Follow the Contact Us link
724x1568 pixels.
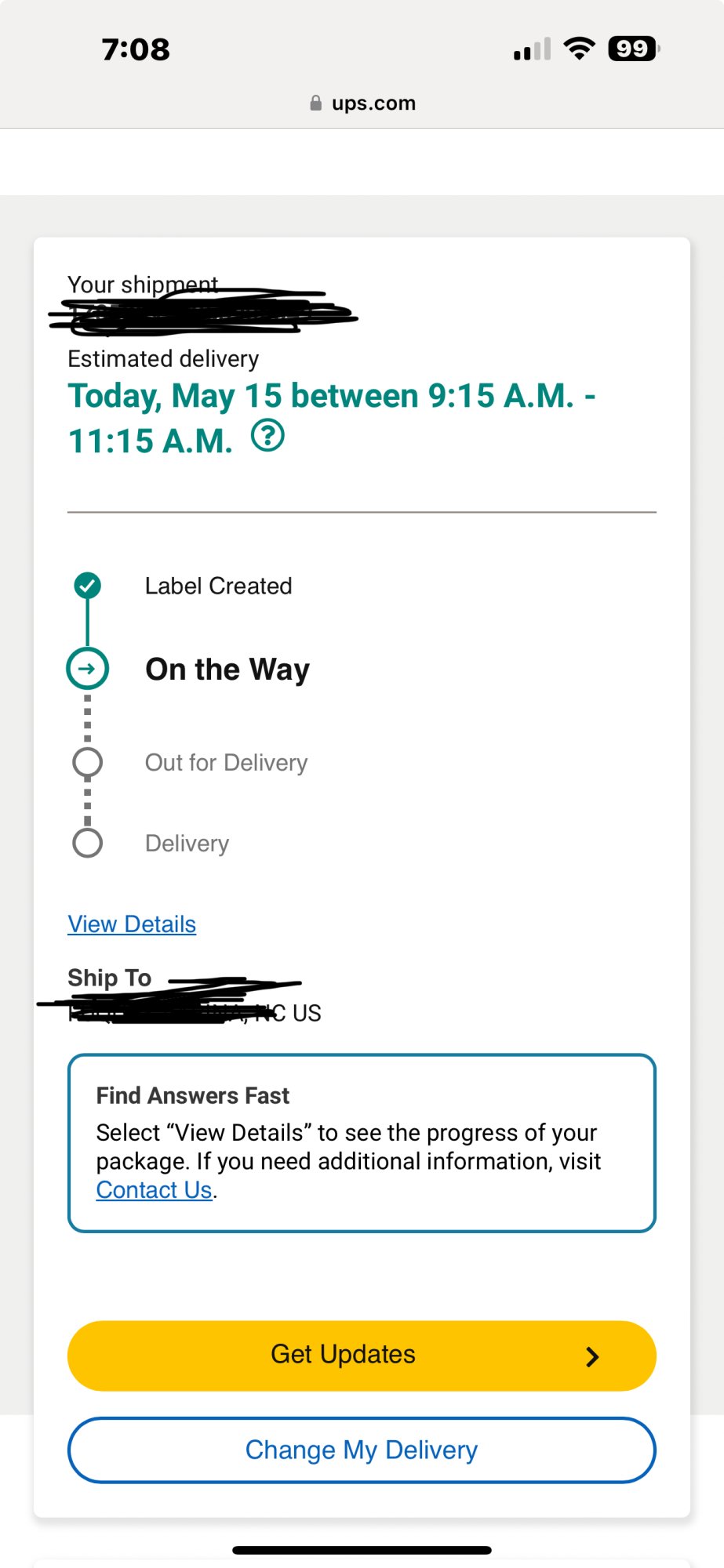155,1190
